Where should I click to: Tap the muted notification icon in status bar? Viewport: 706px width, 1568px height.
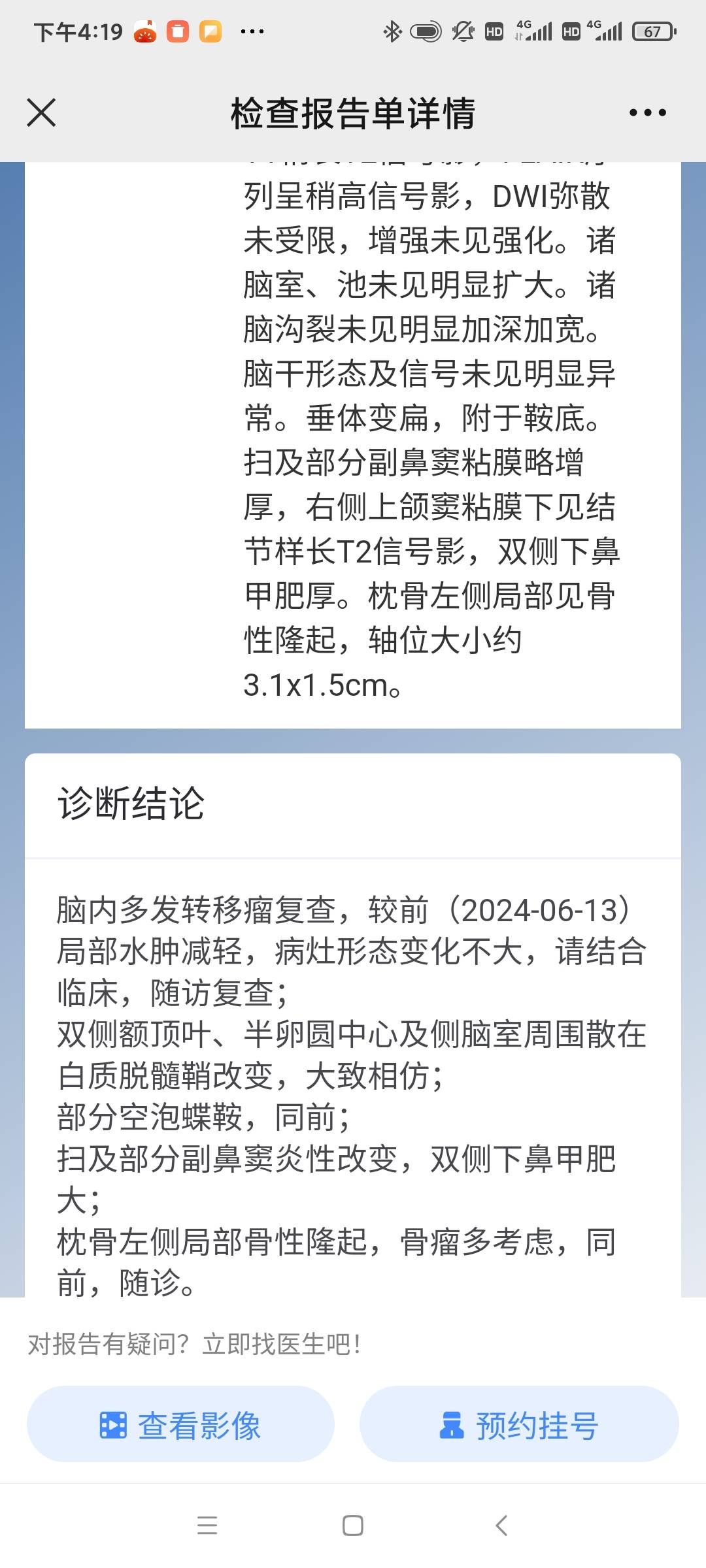coord(462,31)
